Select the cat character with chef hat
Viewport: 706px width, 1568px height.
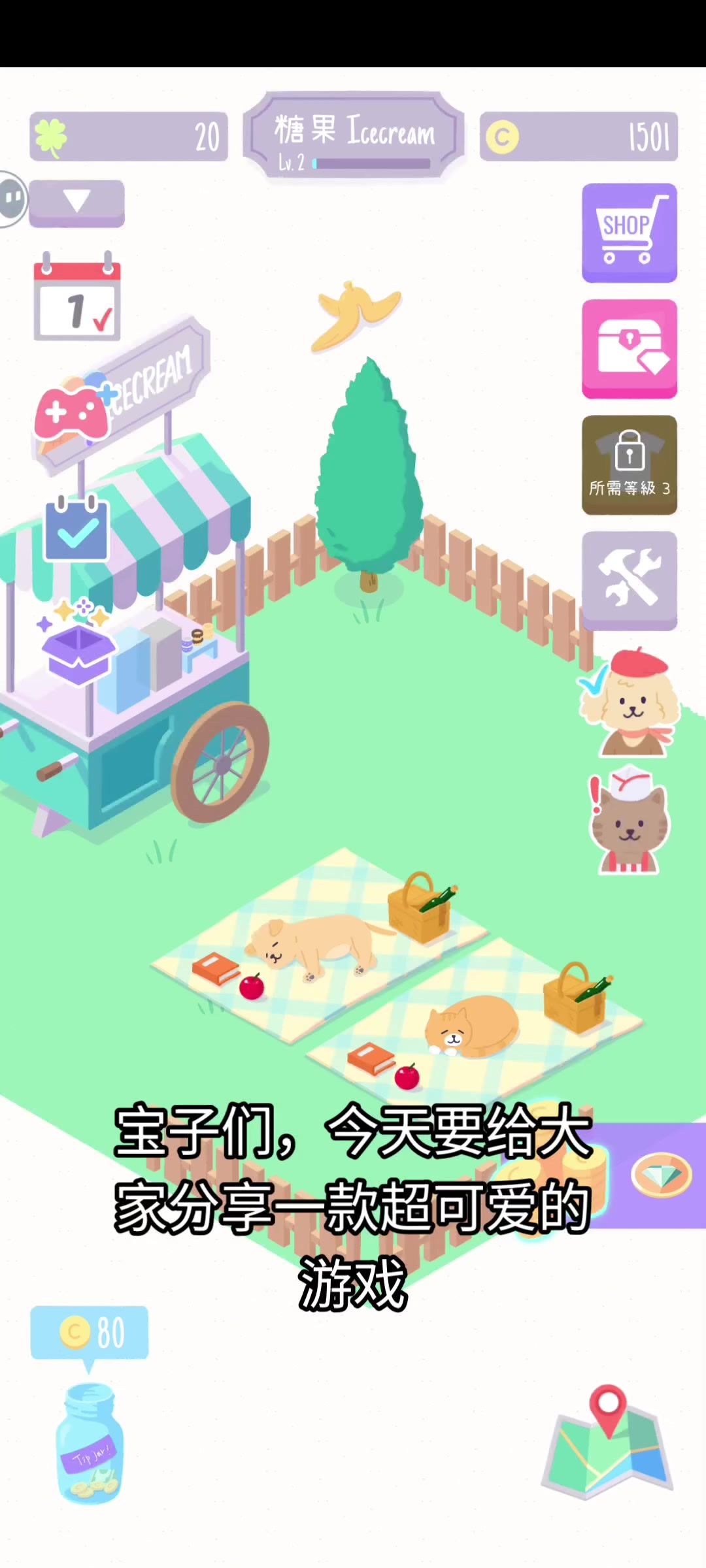[x=629, y=821]
